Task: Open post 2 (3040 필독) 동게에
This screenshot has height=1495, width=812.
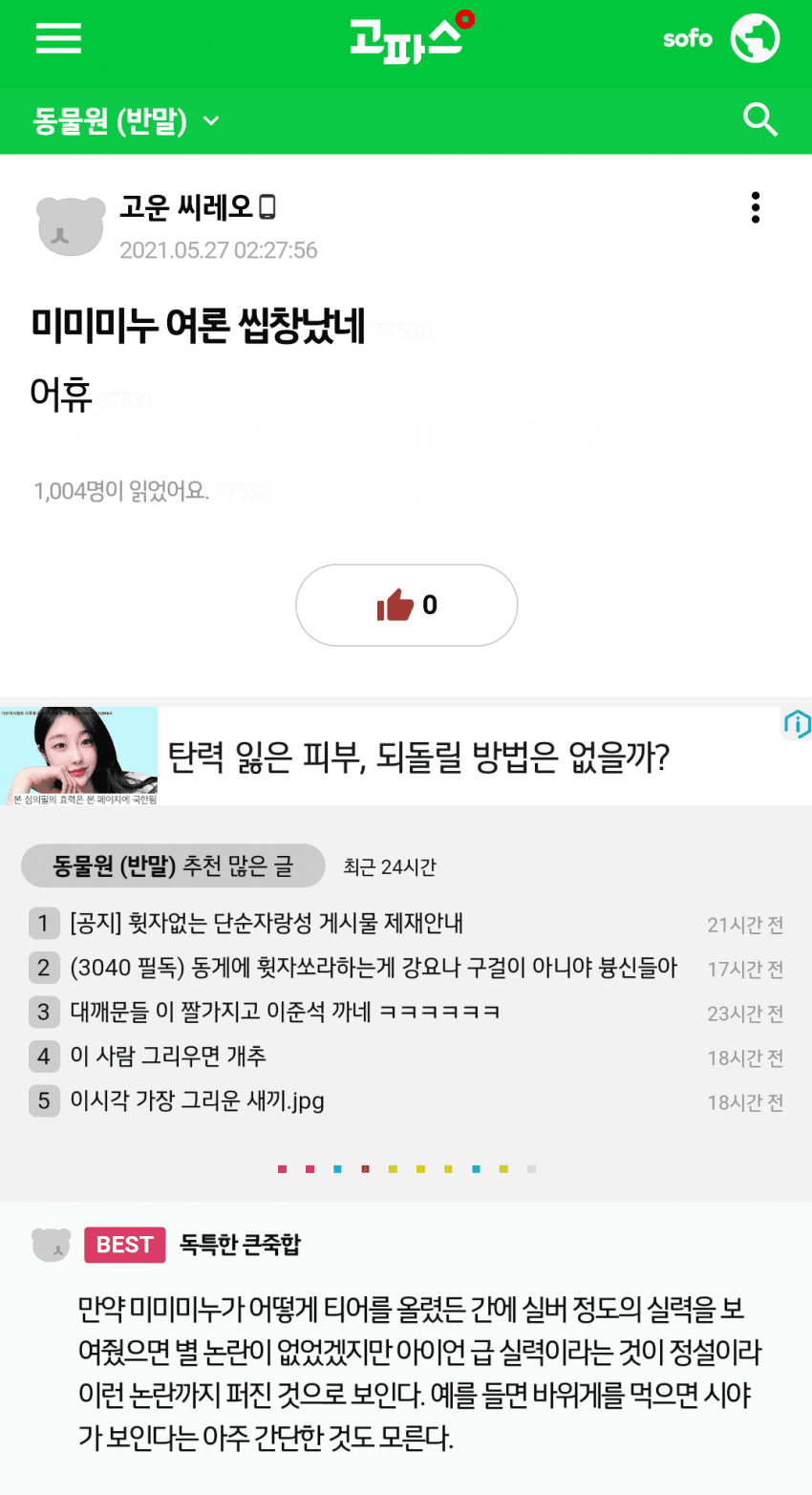Action: pos(373,968)
